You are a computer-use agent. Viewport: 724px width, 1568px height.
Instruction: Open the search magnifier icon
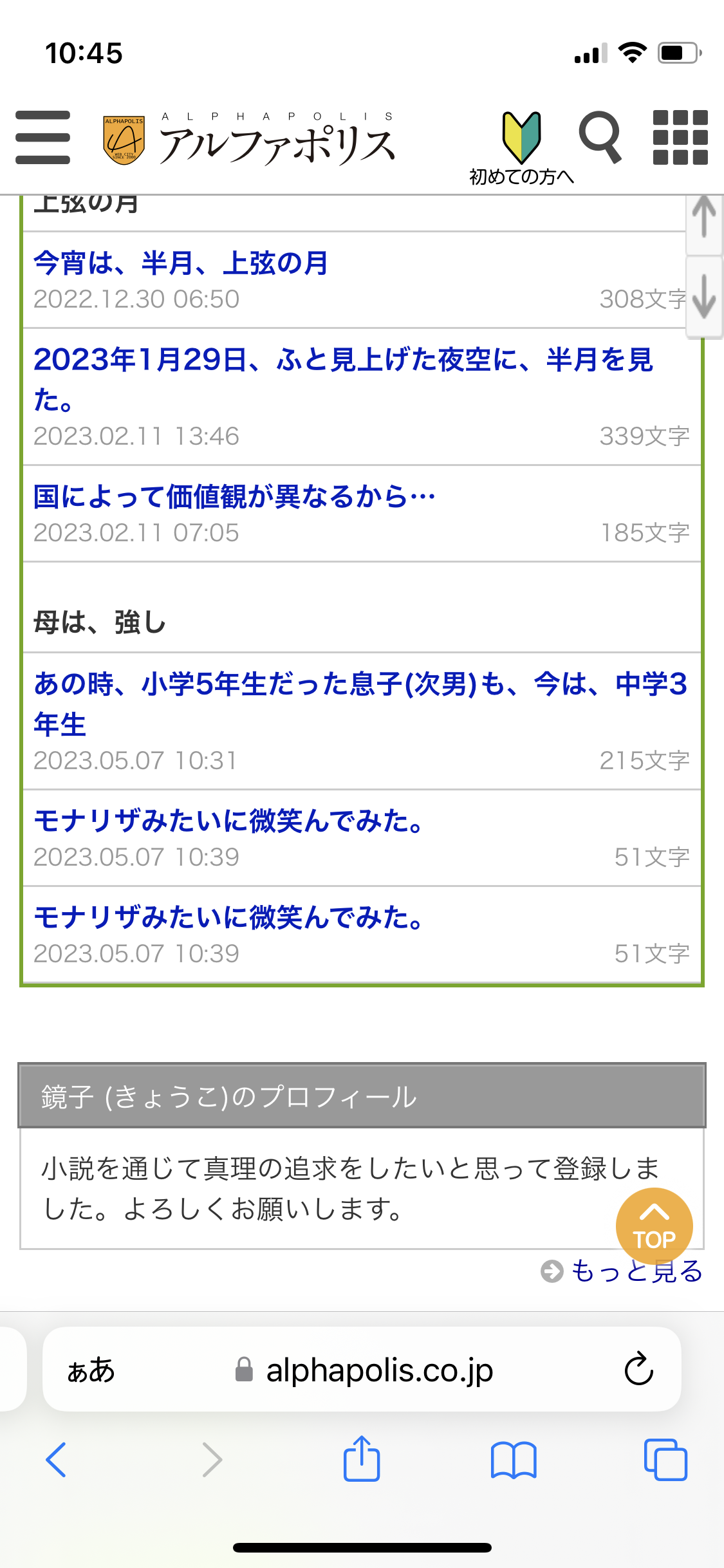tap(600, 137)
